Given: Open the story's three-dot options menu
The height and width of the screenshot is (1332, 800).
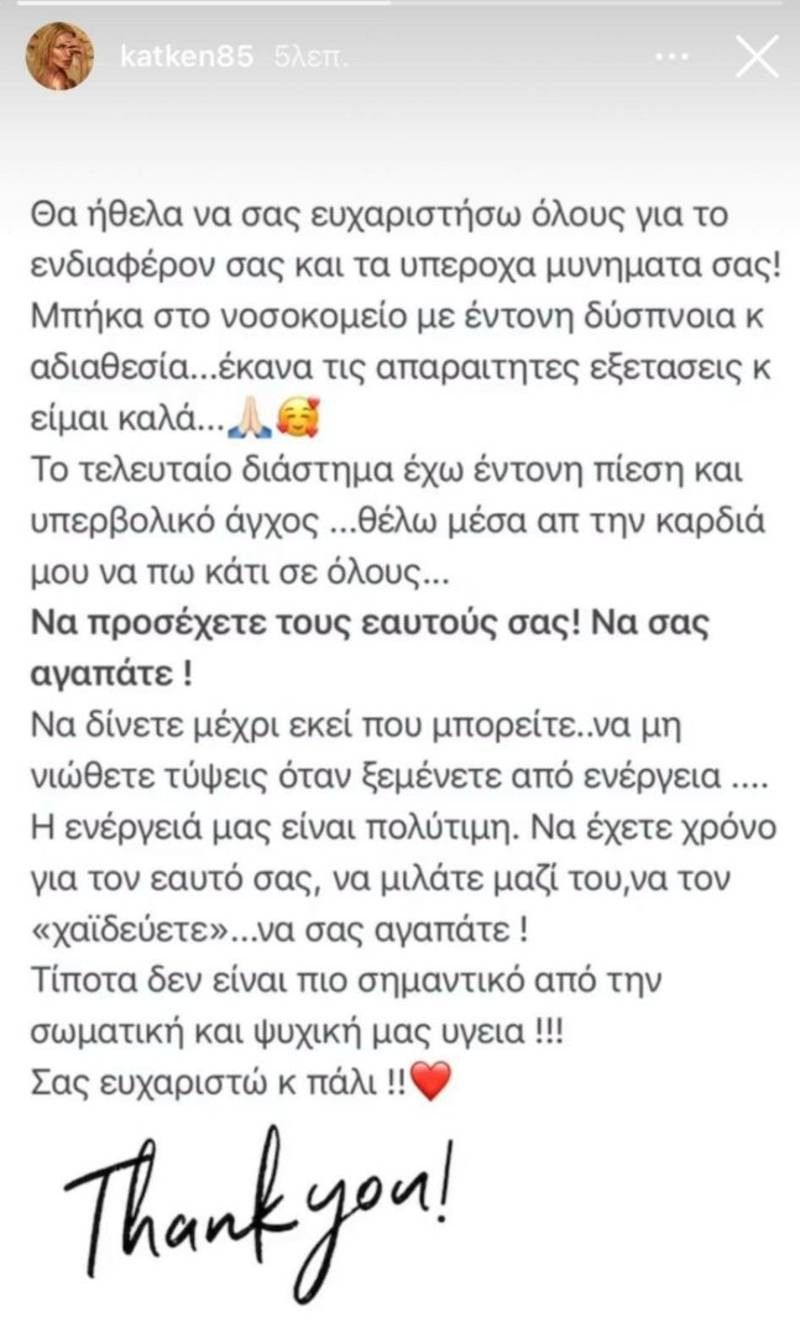Looking at the screenshot, I should (674, 57).
